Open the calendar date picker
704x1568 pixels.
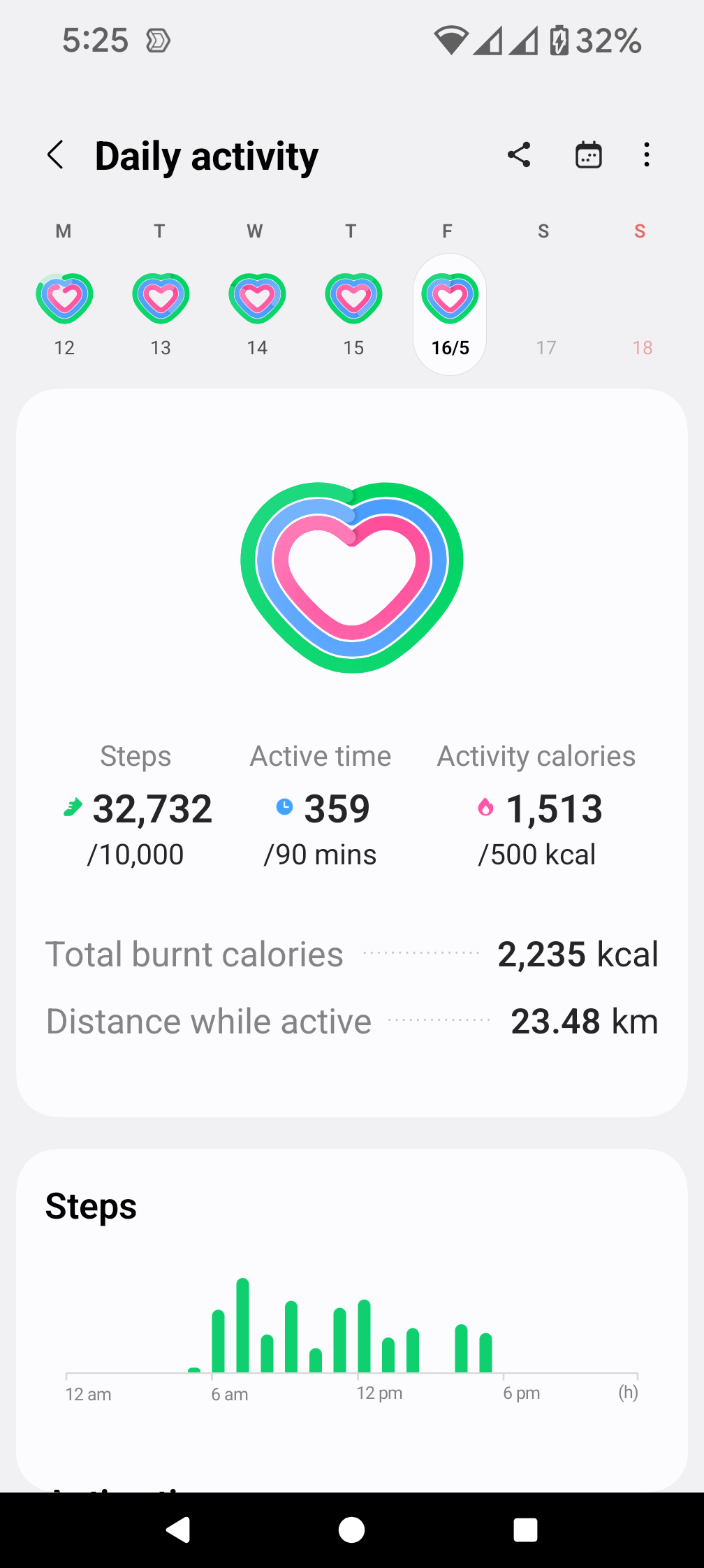click(x=588, y=155)
